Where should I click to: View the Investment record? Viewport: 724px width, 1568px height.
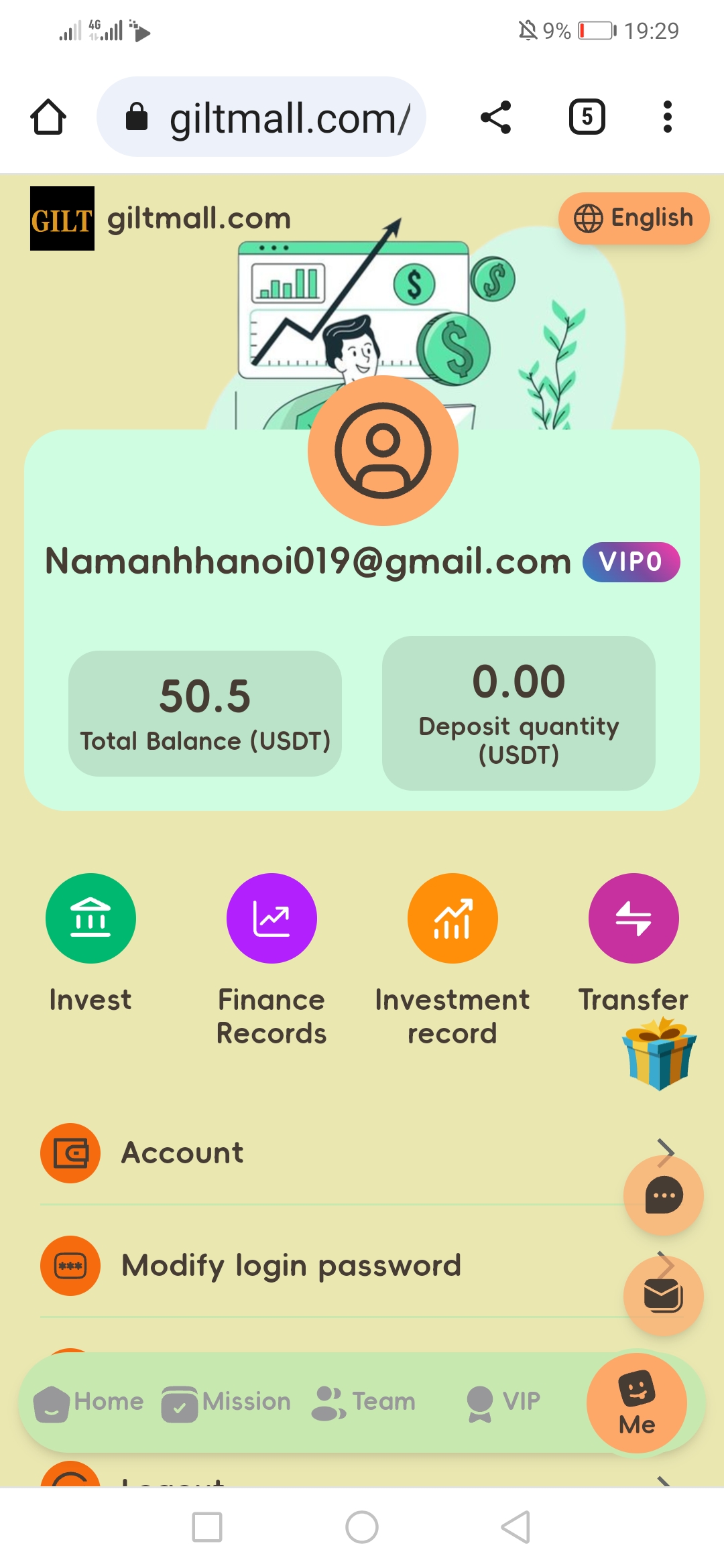(x=452, y=919)
